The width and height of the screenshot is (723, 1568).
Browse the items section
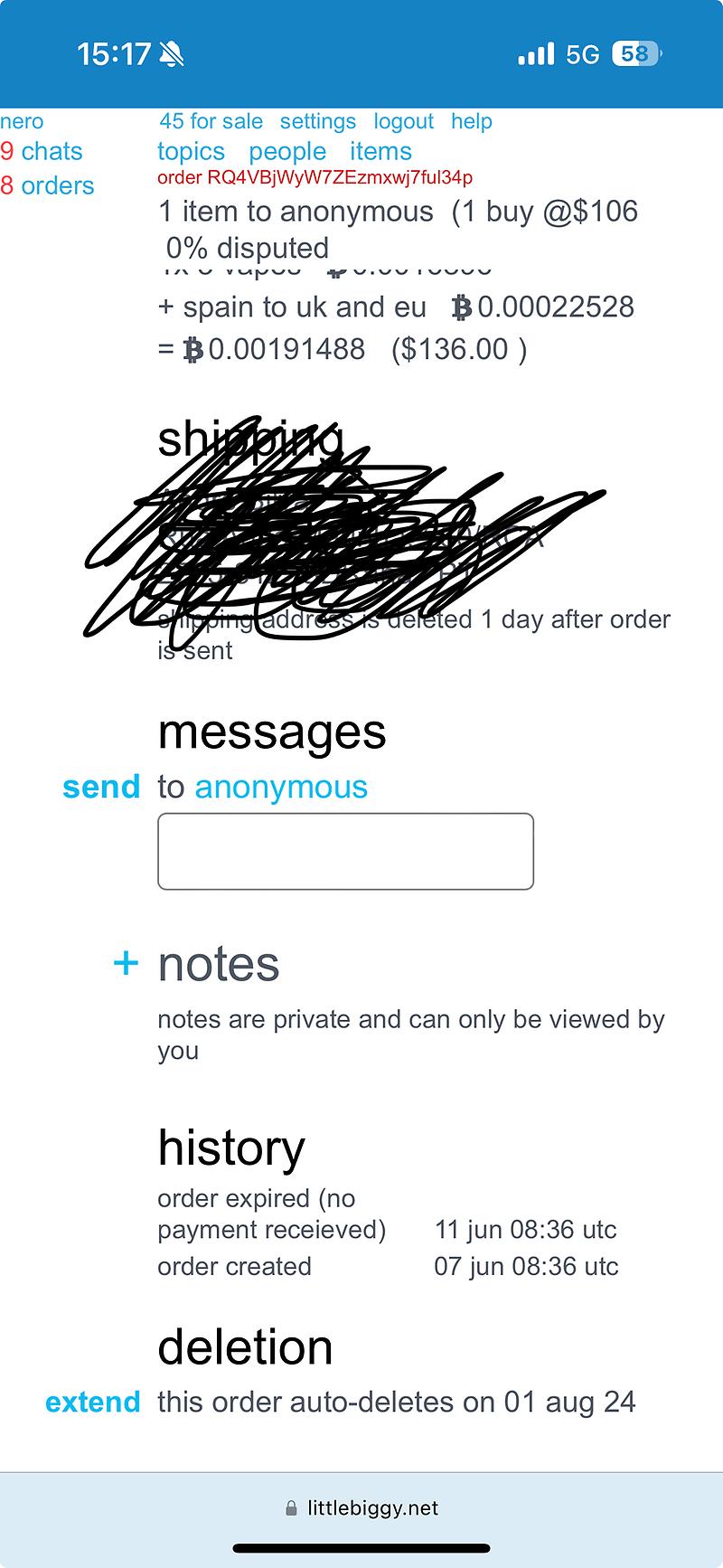click(380, 152)
